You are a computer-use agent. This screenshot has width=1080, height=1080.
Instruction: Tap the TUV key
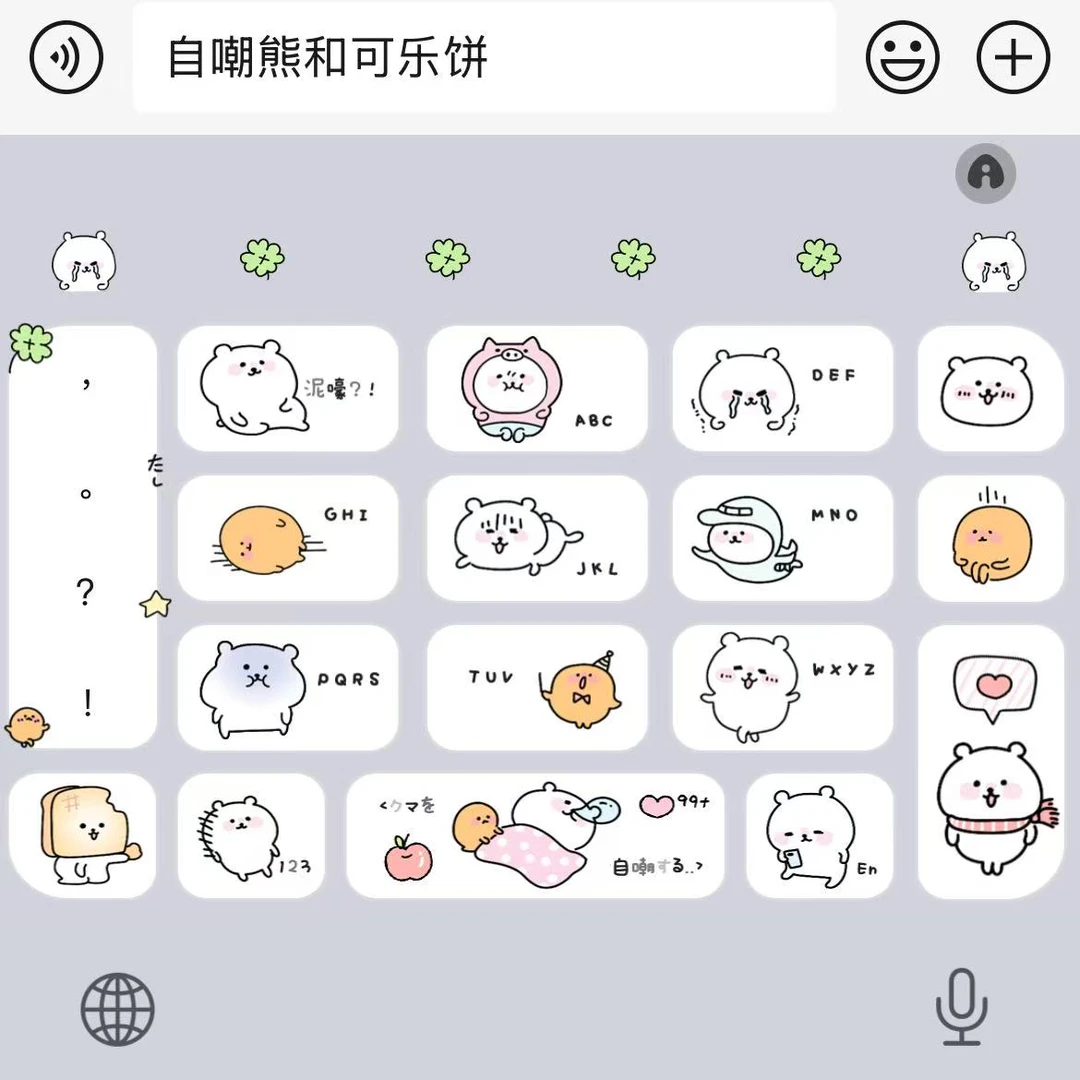click(537, 687)
